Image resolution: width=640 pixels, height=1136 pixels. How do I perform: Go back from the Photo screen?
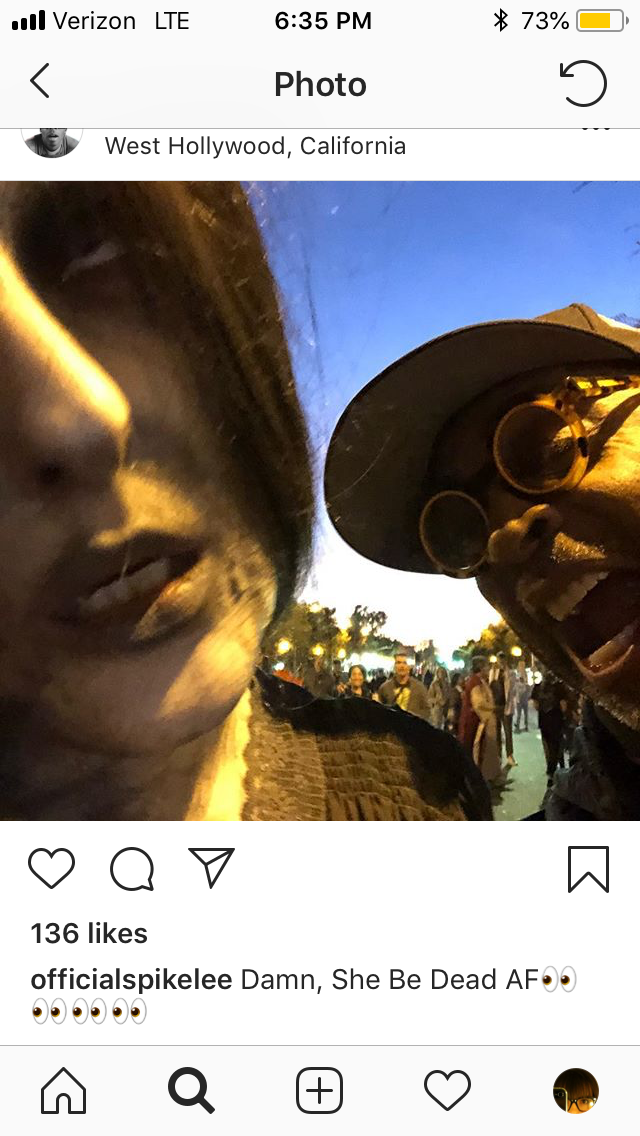coord(40,82)
